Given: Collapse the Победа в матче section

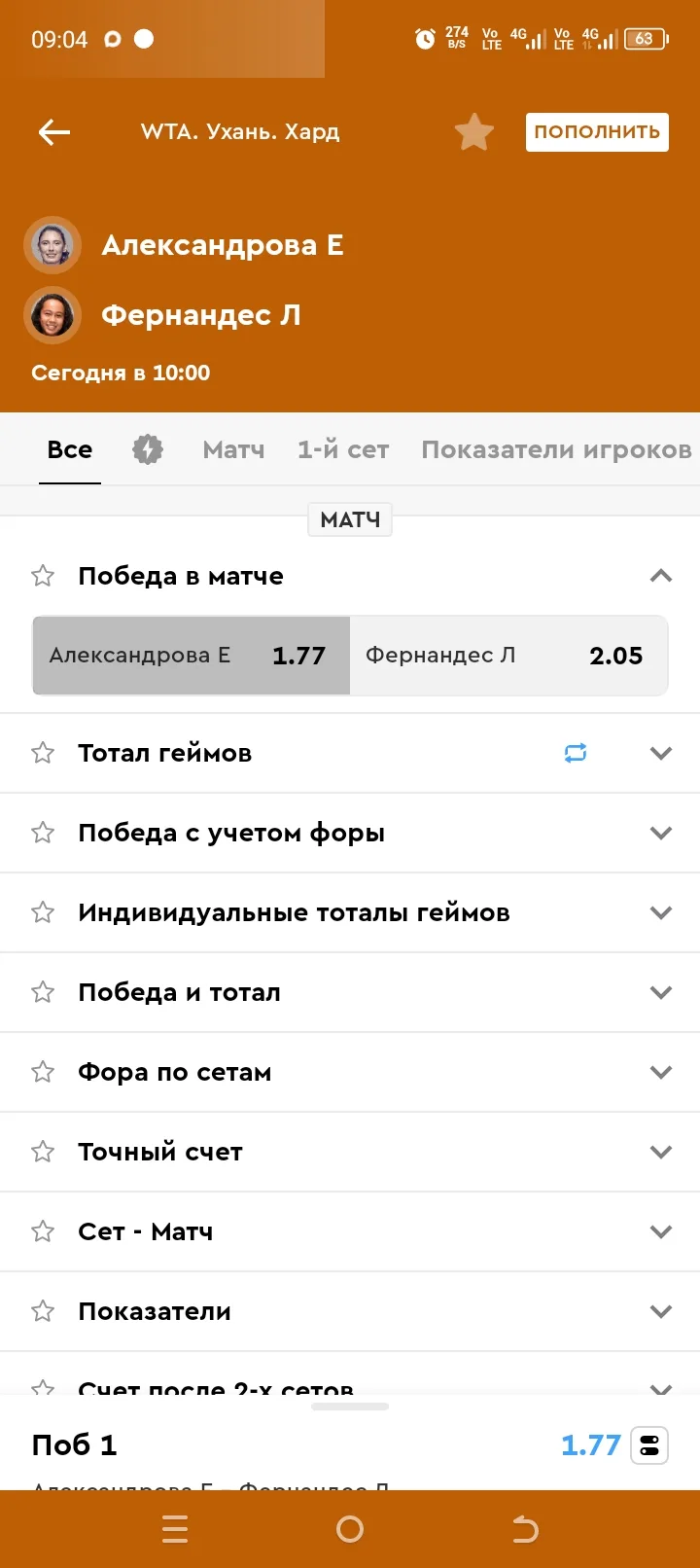Looking at the screenshot, I should click(661, 576).
